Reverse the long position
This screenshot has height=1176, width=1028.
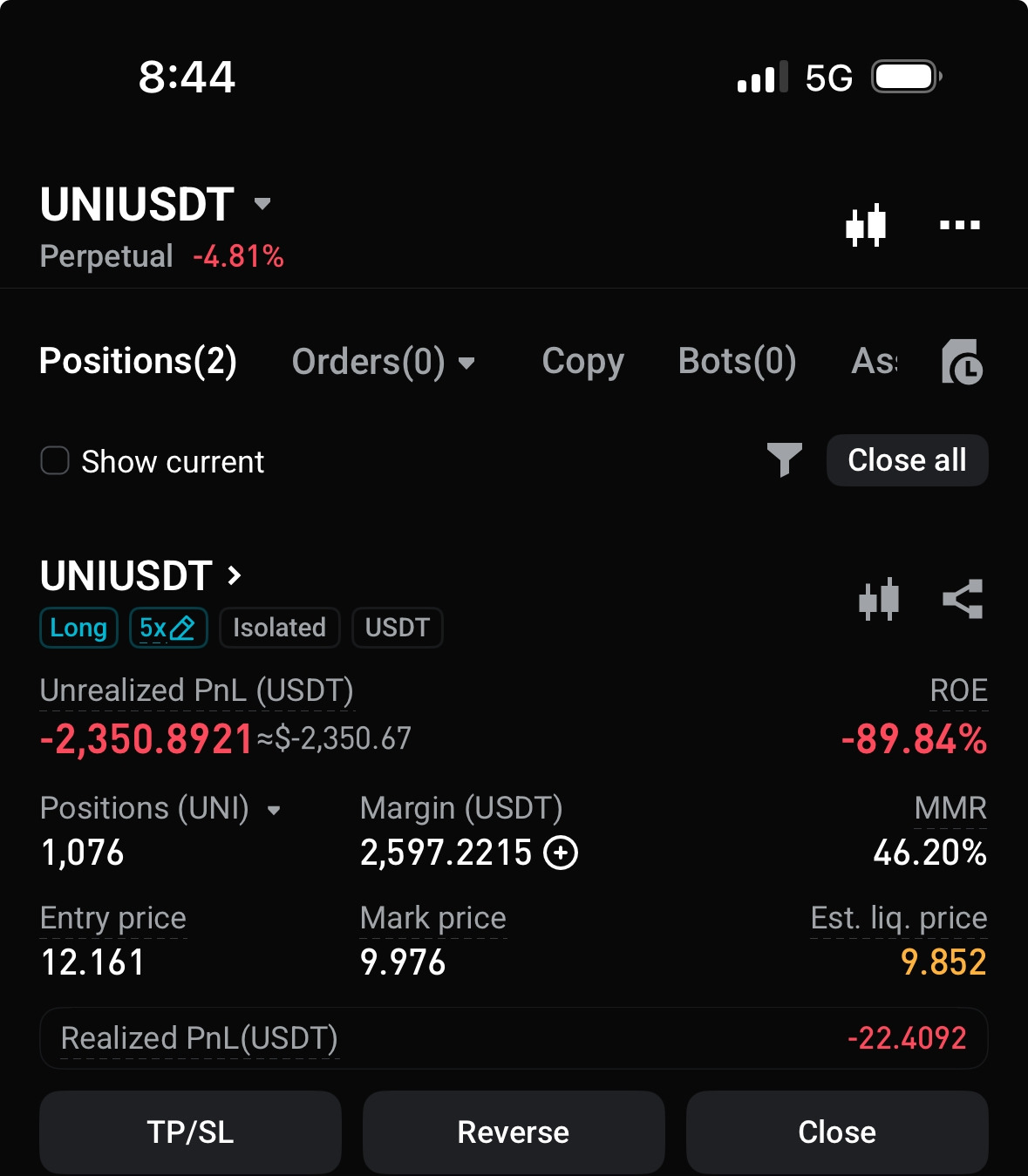pyautogui.click(x=514, y=1132)
